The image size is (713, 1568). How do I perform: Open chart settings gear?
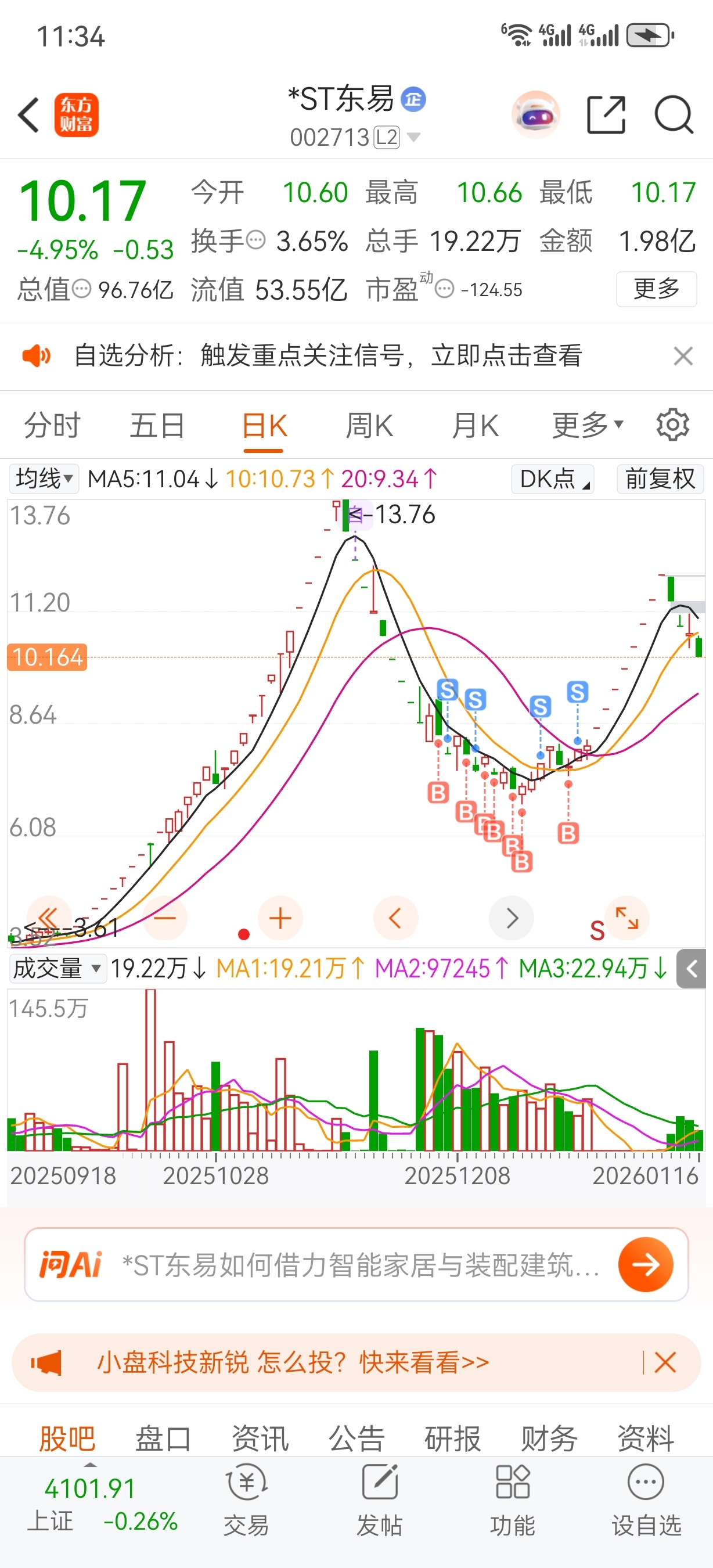(x=672, y=425)
